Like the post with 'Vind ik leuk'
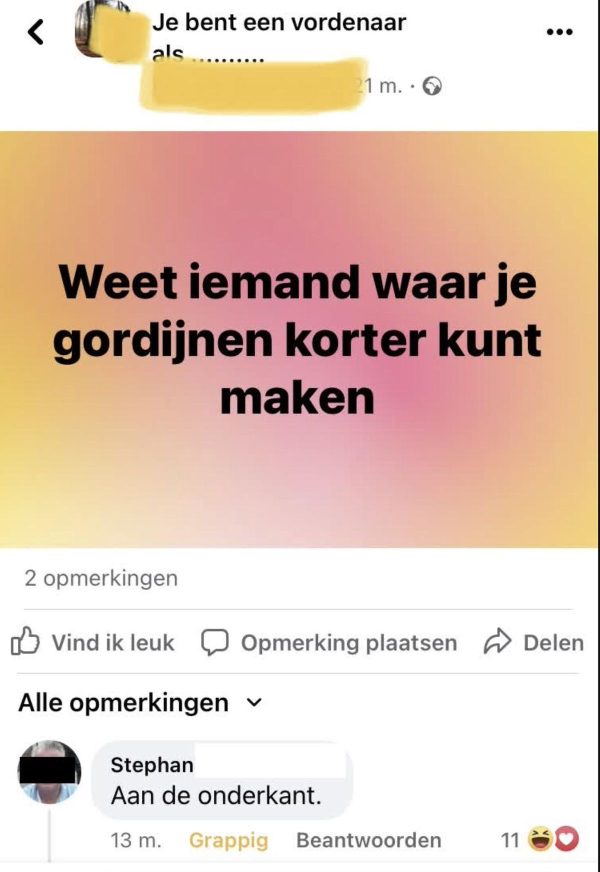The width and height of the screenshot is (600, 872). tap(93, 643)
